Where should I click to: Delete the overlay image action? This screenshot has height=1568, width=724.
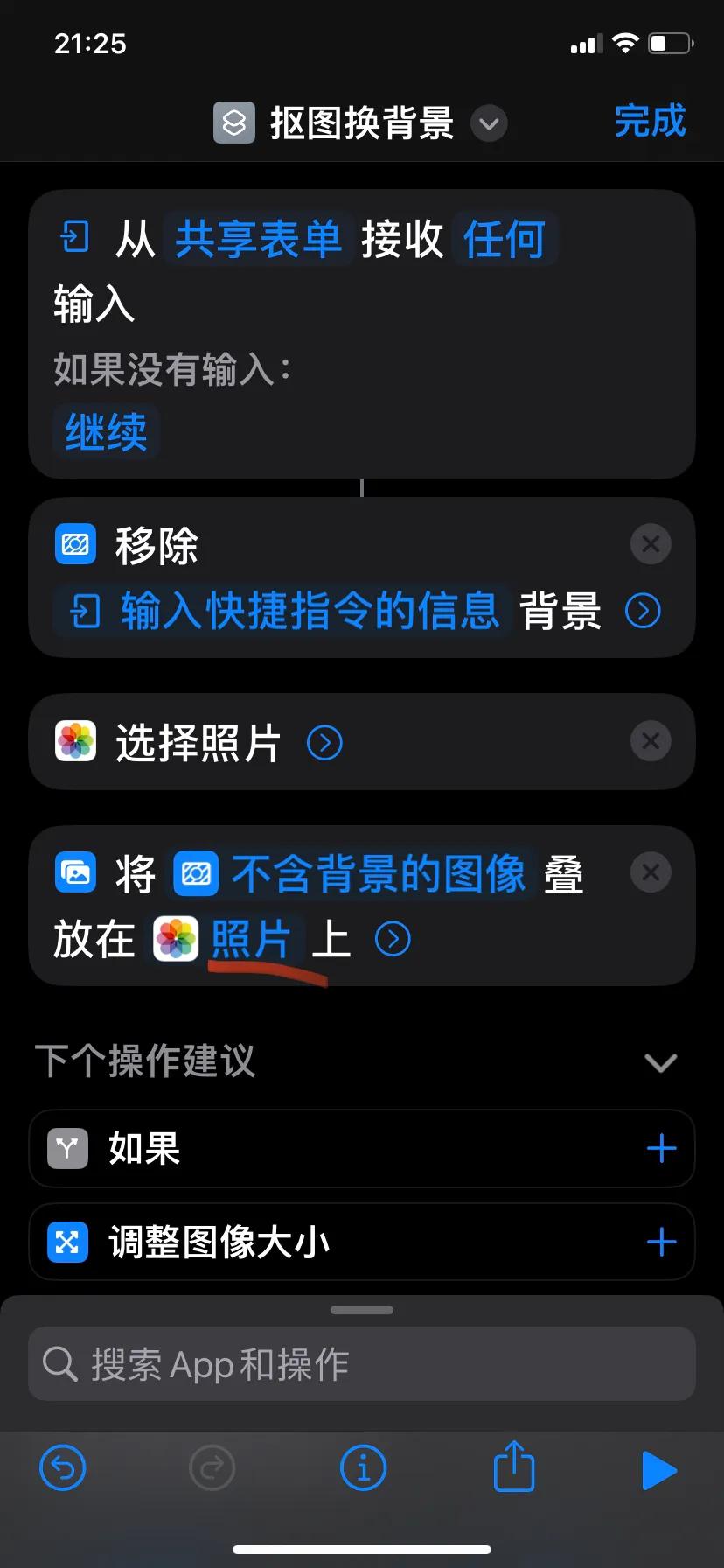651,872
